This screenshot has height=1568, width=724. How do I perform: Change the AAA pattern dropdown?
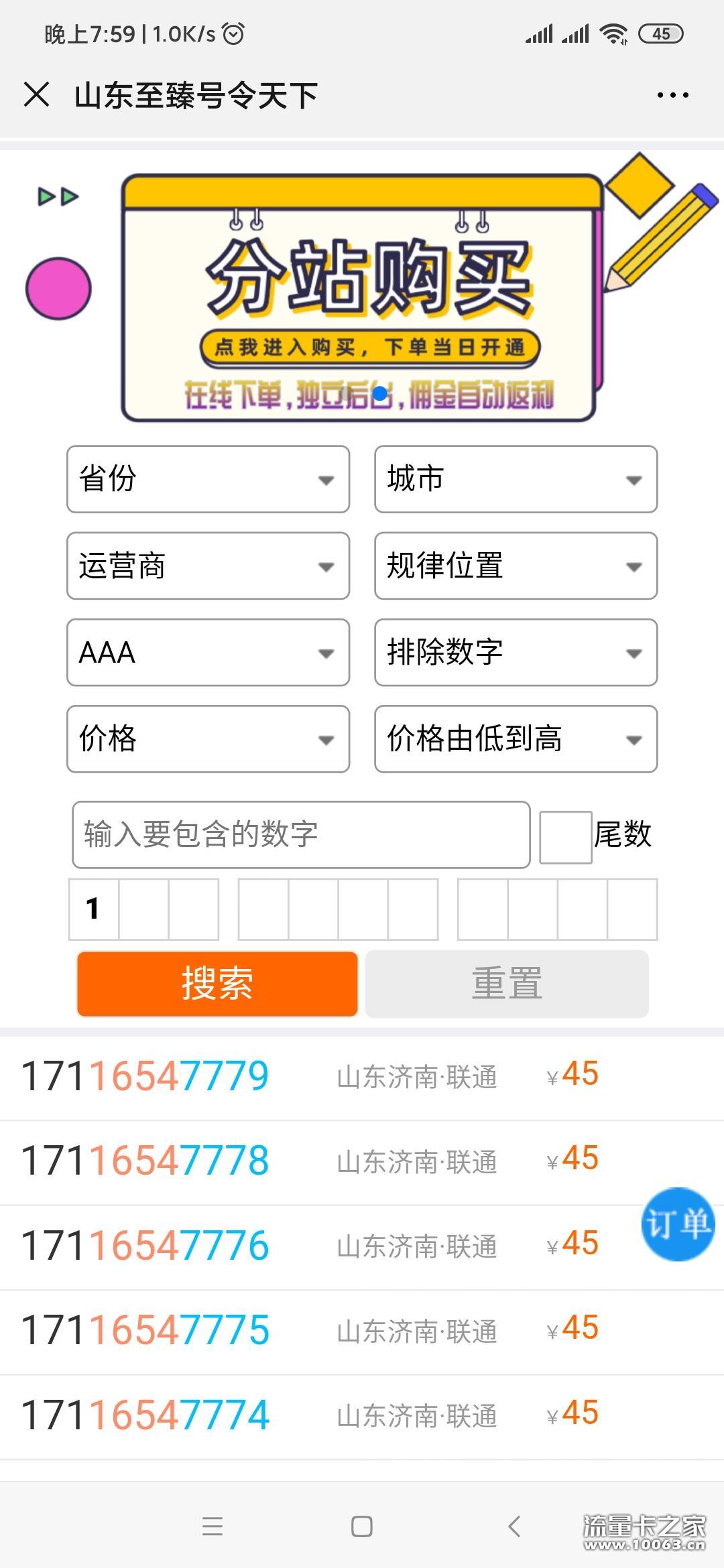(x=208, y=652)
